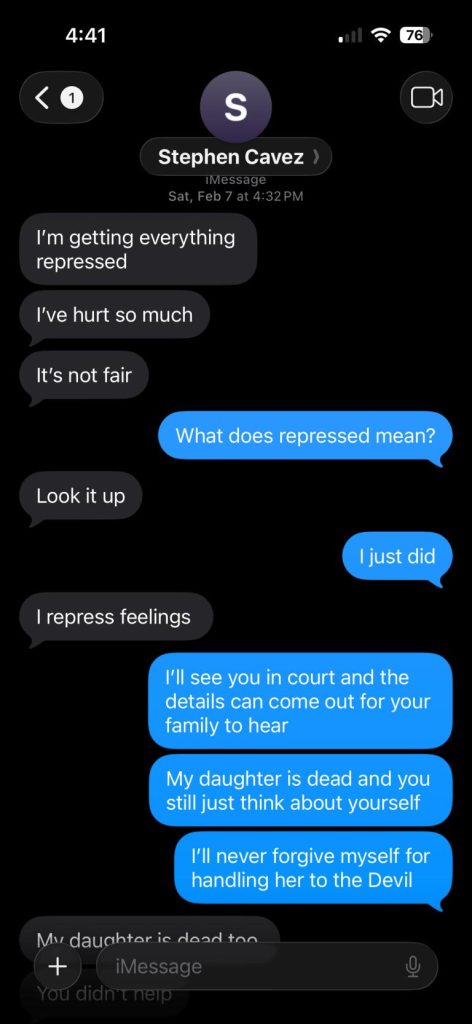Start a FaceTime video call

coord(426,97)
